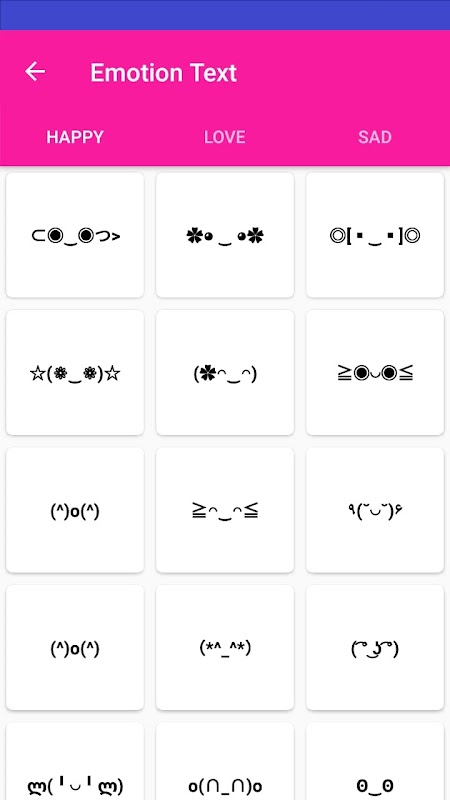Viewport: 450px width, 800px height.
Task: Tap the ٩(˘◡˘)۶ emoticon card
Action: point(375,510)
